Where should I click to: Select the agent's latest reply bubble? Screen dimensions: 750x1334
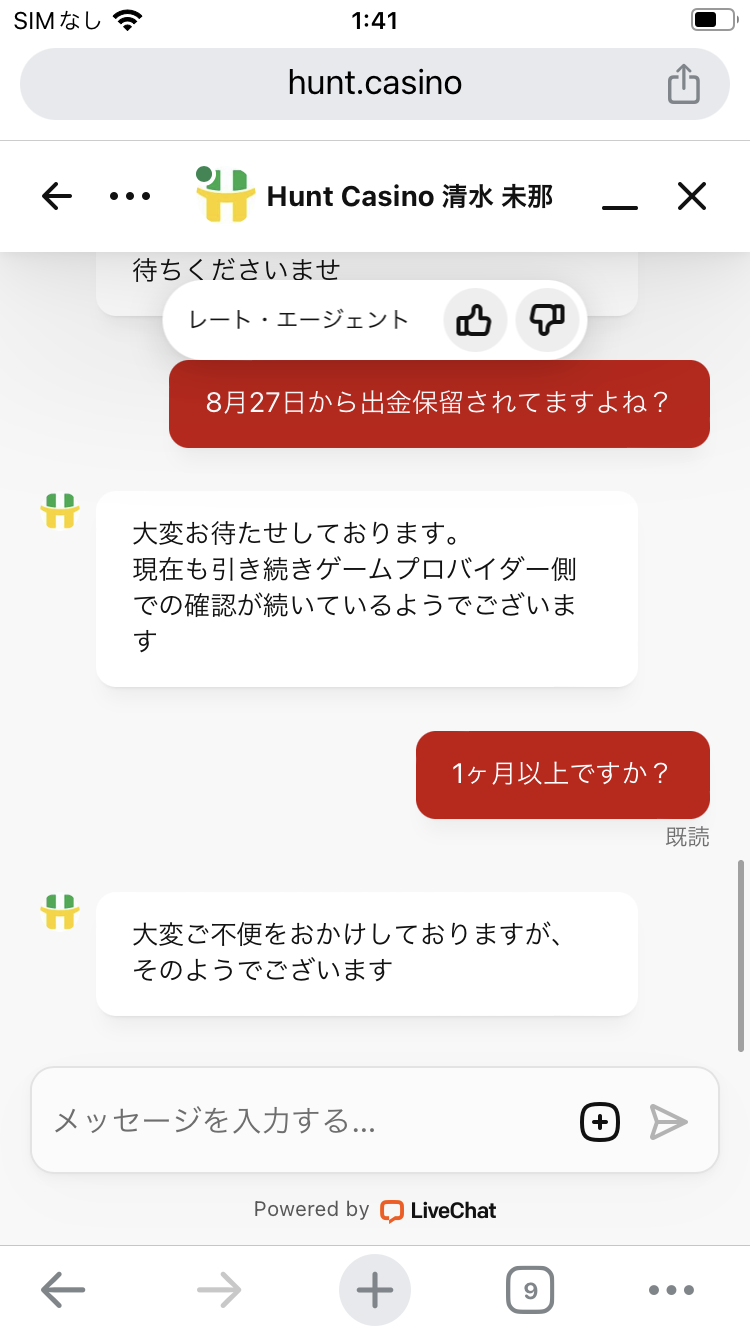(x=367, y=952)
